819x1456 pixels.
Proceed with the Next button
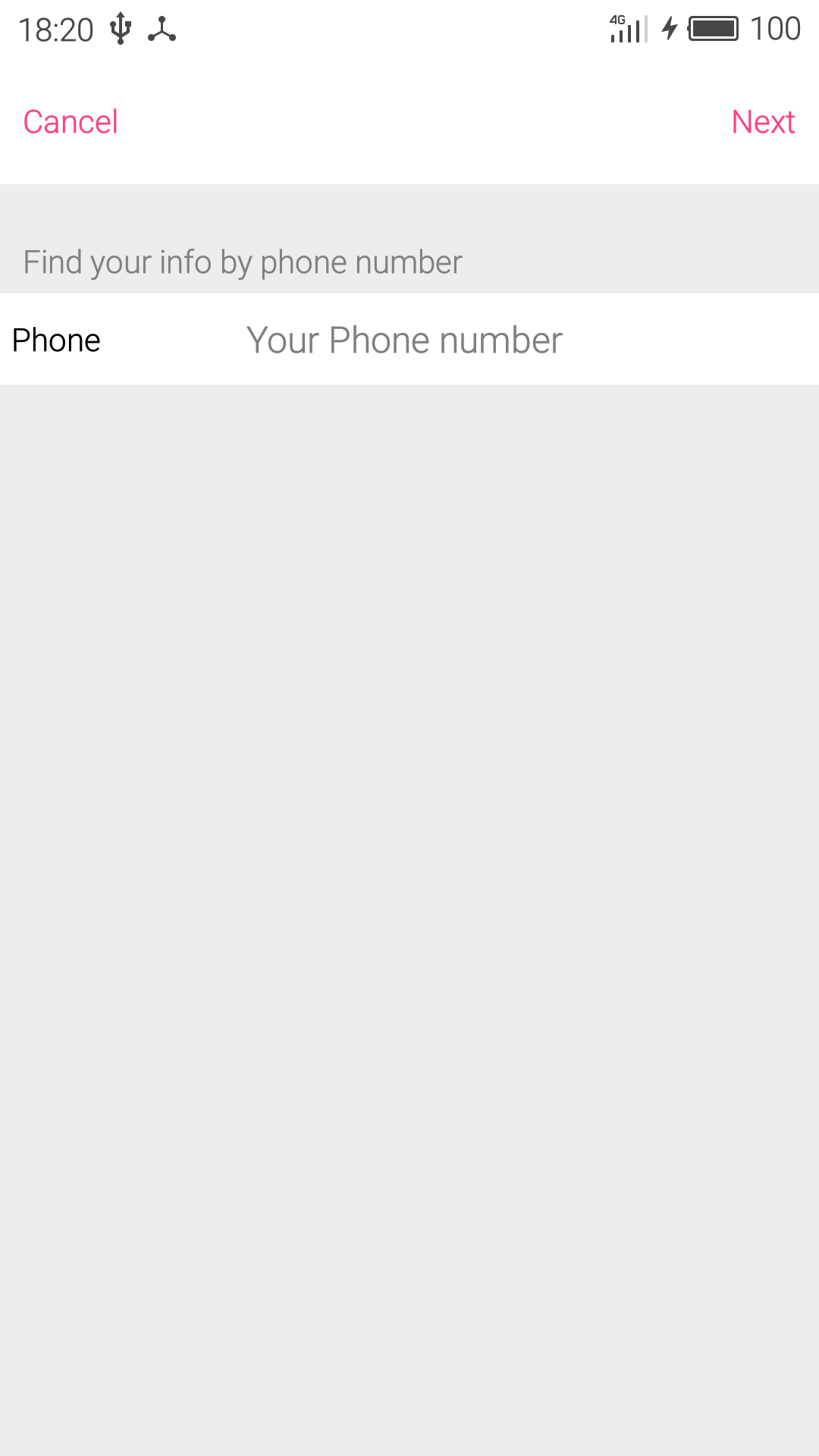762,122
